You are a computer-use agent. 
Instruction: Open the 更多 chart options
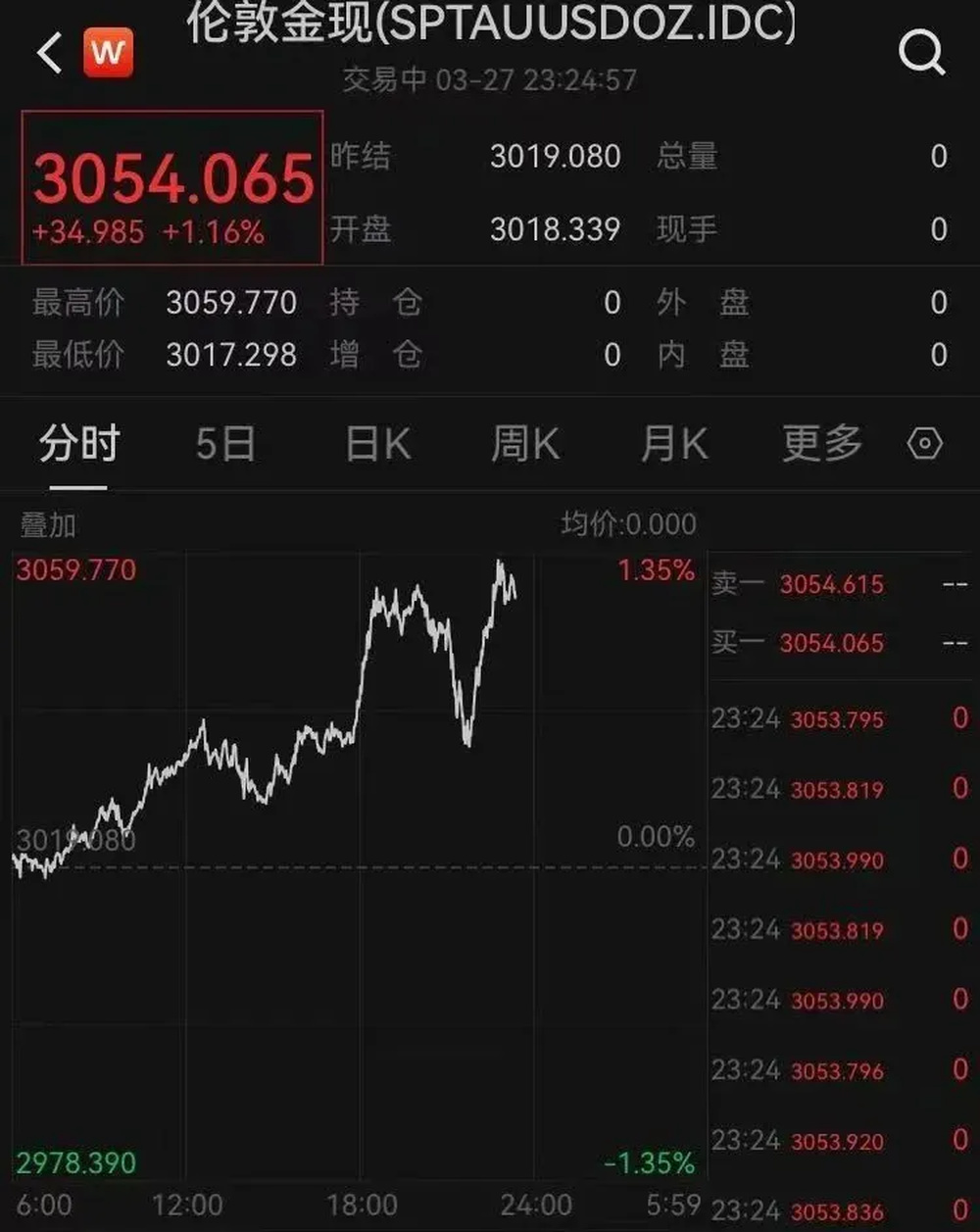tap(821, 444)
